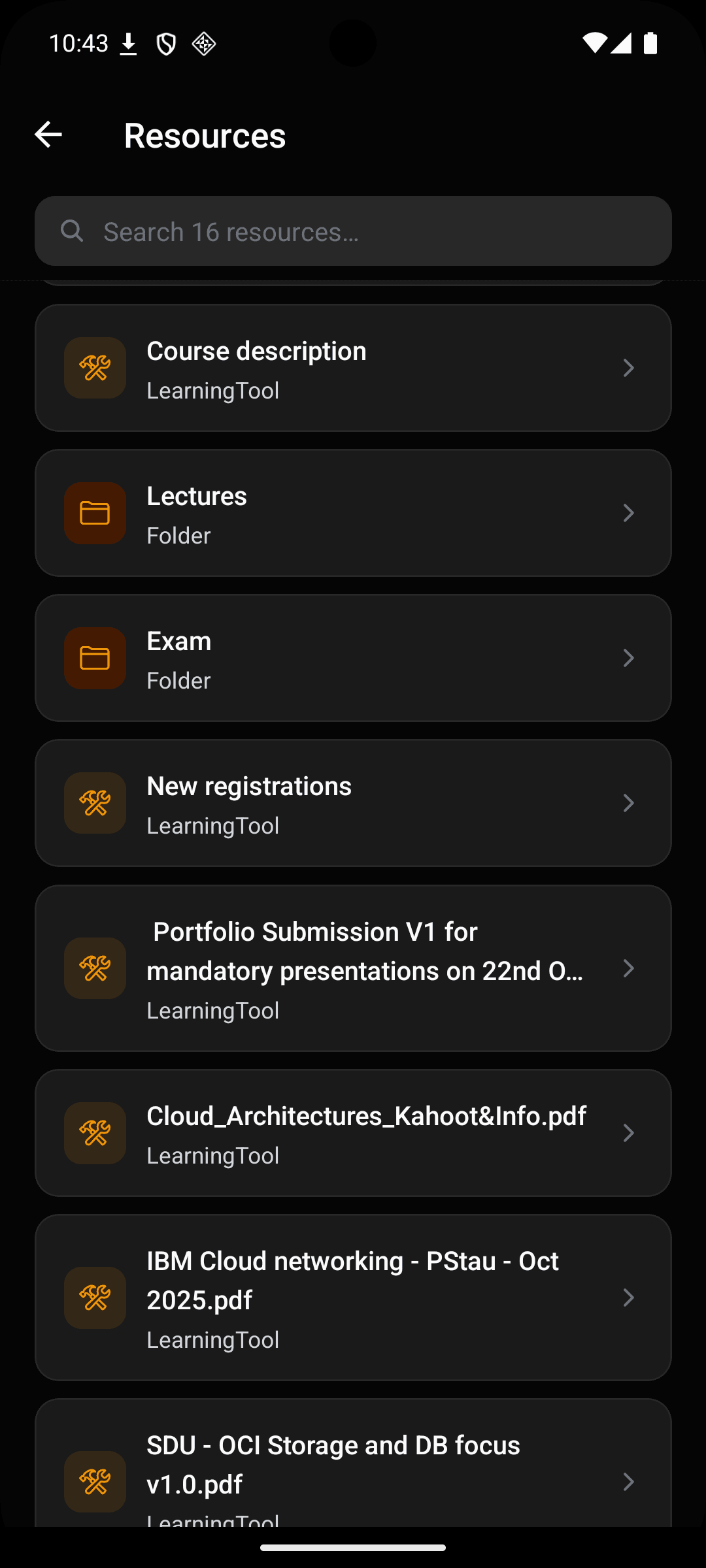Navigate back with the arrow
706x1568 pixels.
(x=48, y=135)
